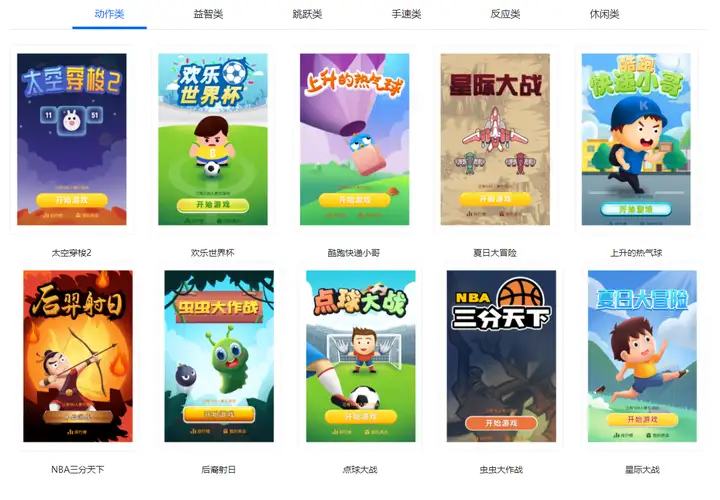
Task: Switch to the 手速类 tab
Action: (406, 14)
